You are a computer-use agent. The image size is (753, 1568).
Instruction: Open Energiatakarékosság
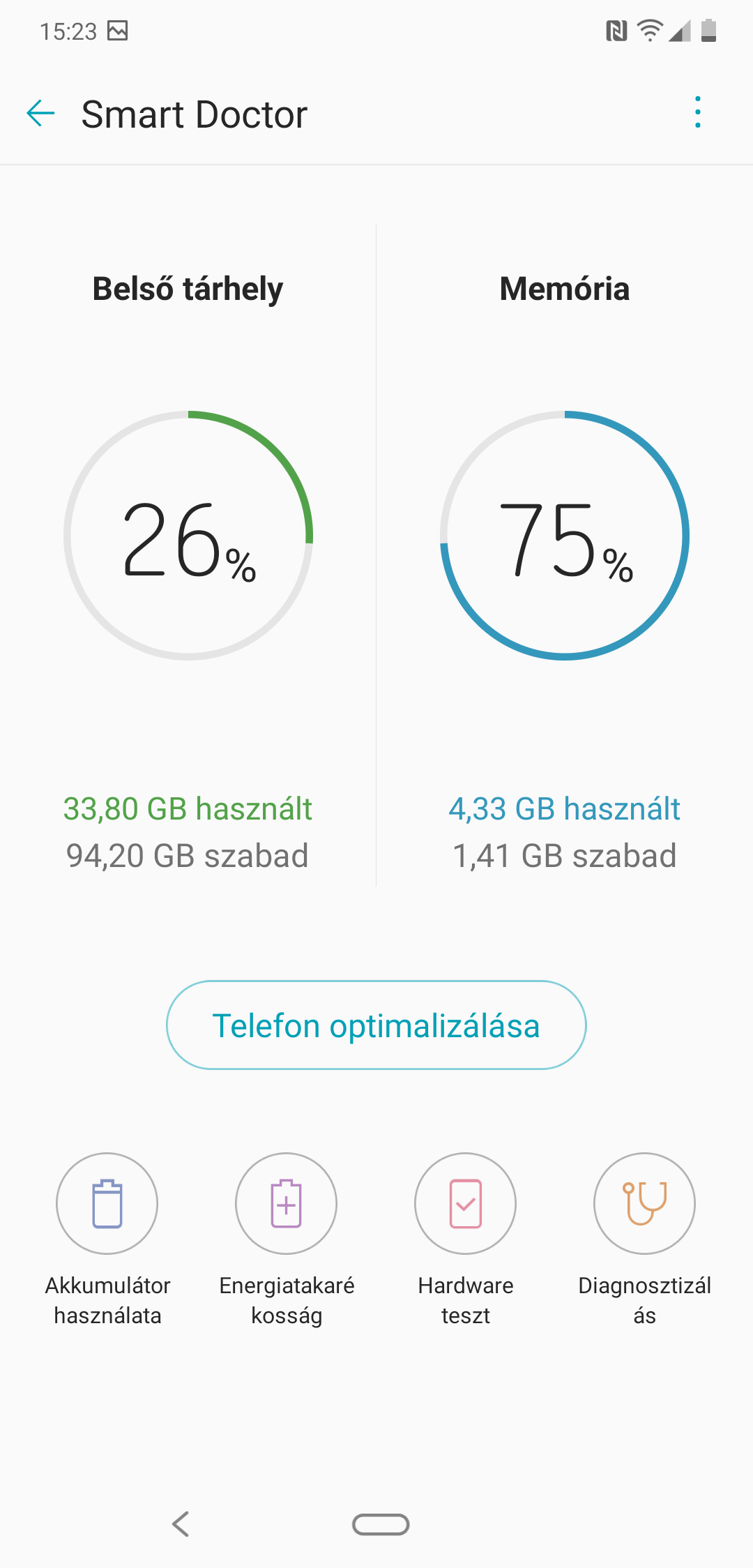(x=287, y=1203)
